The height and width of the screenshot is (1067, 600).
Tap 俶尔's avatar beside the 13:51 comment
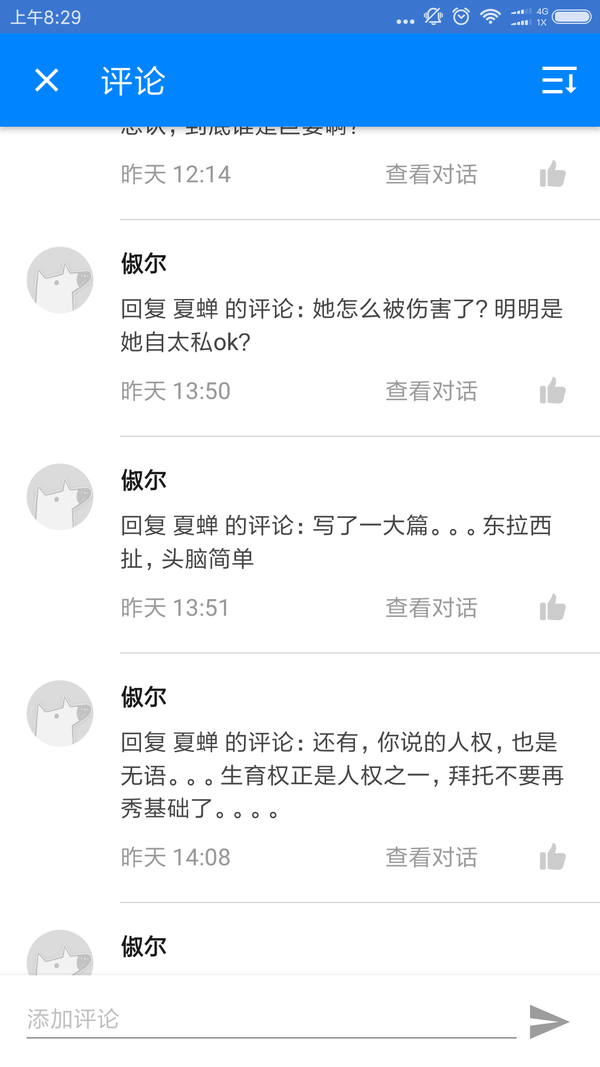[60, 497]
